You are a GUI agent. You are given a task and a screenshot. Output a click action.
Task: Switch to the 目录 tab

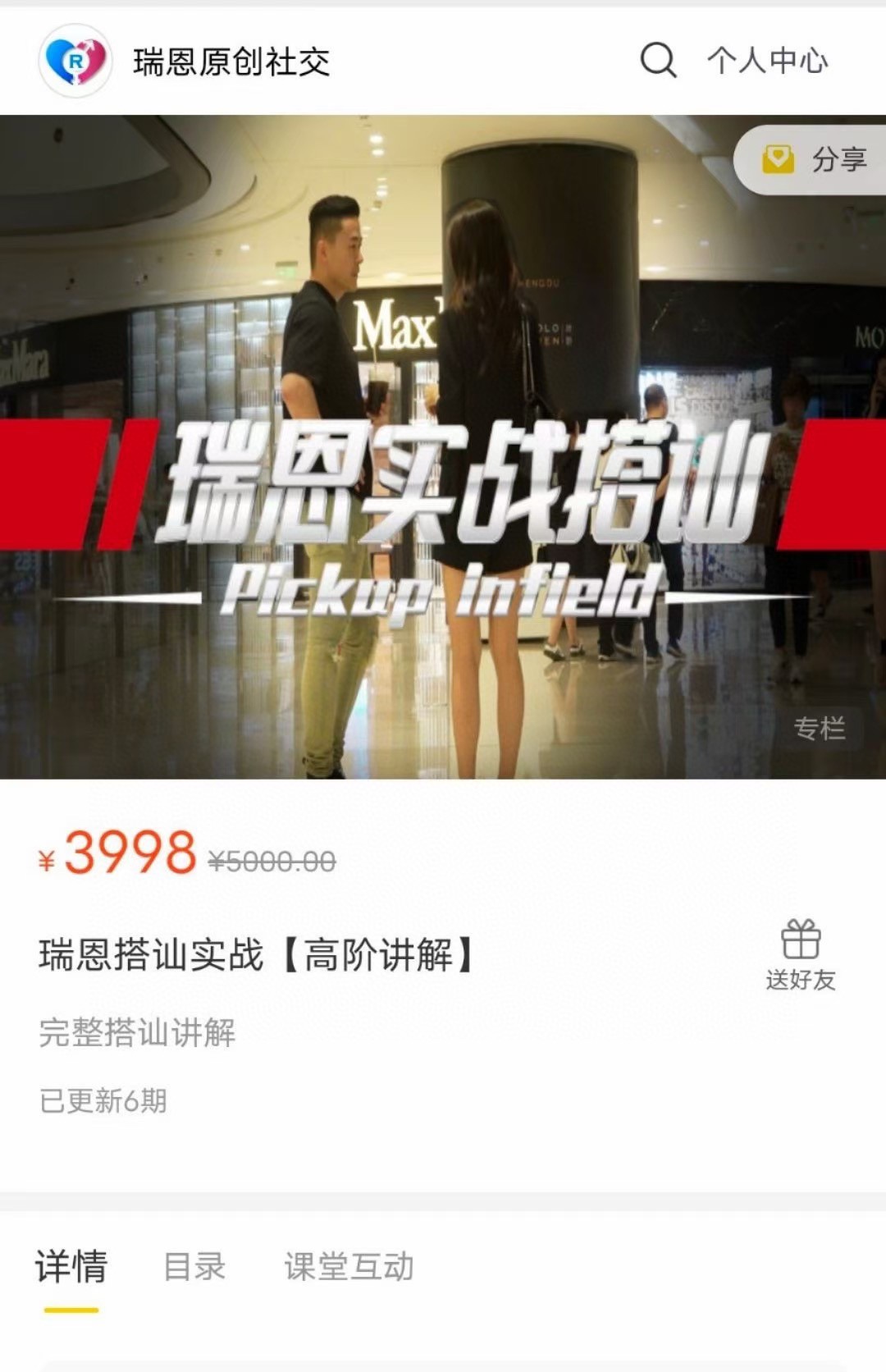[194, 1266]
